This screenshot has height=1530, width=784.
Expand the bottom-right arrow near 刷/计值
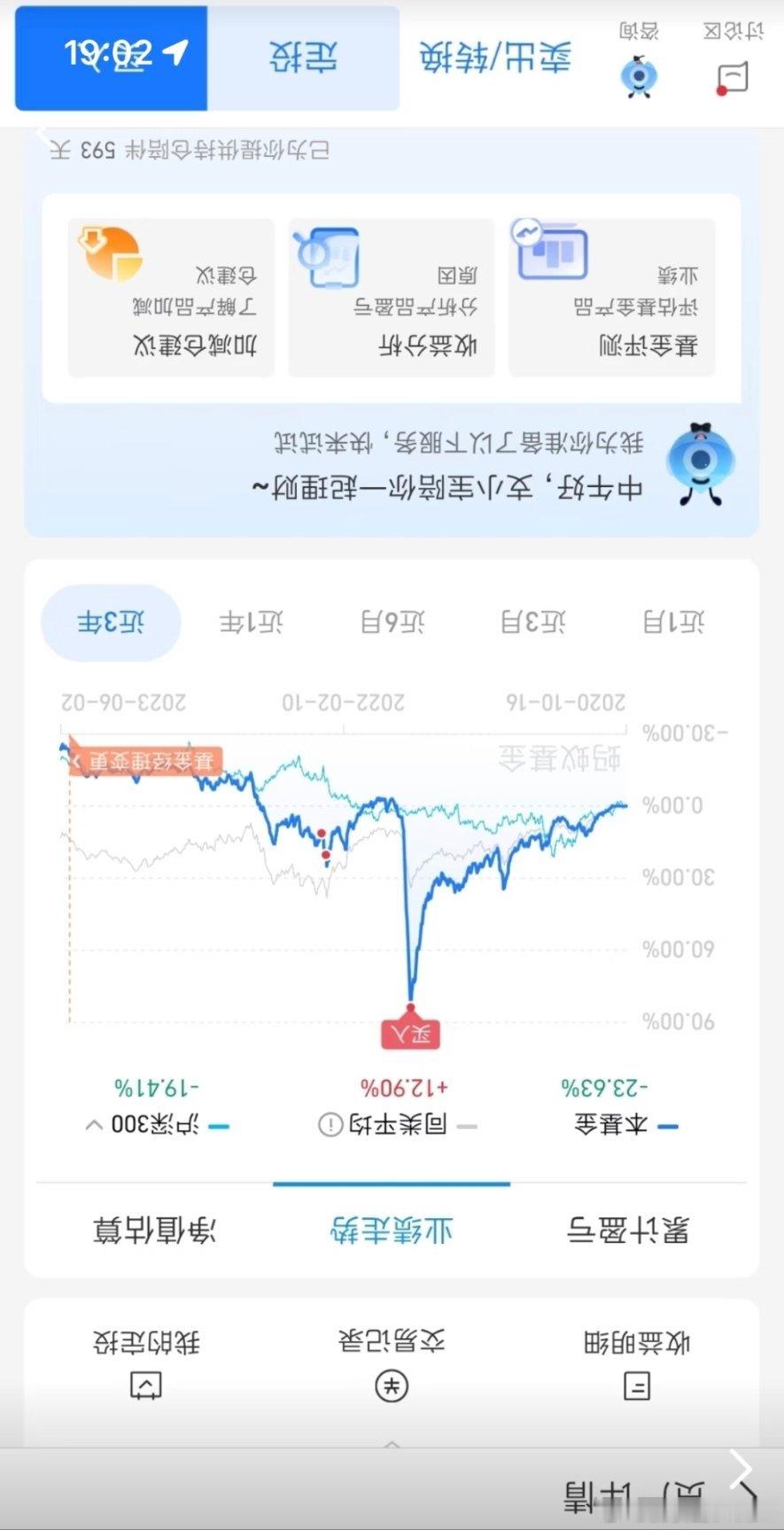[x=742, y=1469]
